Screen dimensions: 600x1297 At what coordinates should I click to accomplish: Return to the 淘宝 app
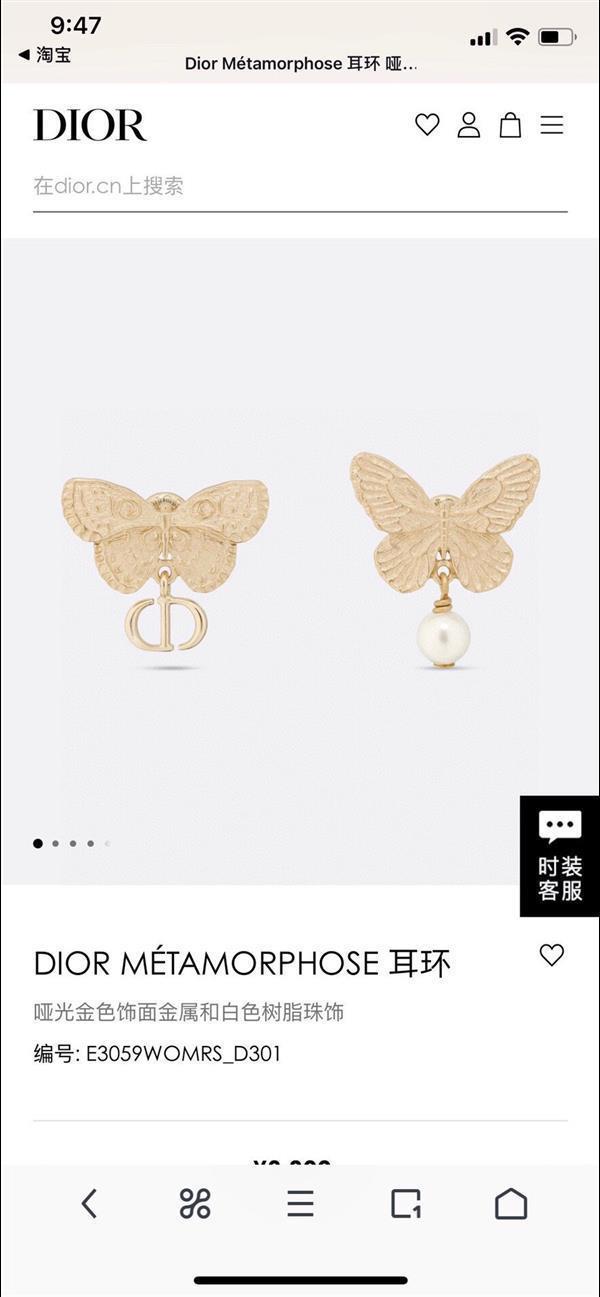point(45,55)
